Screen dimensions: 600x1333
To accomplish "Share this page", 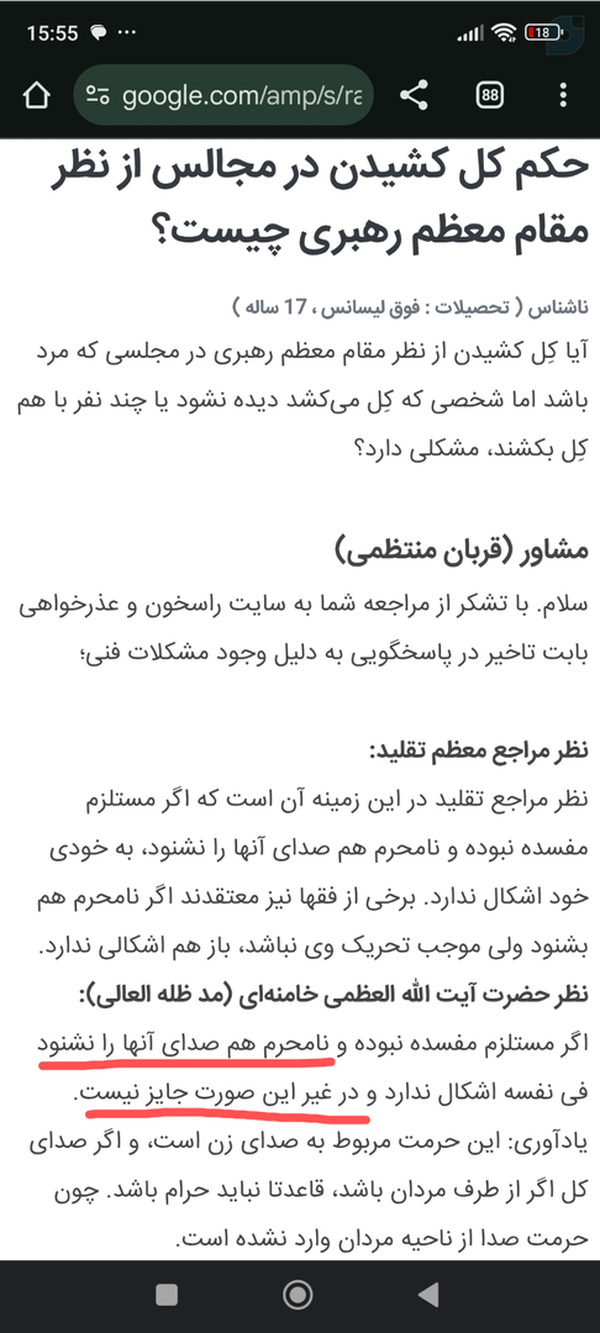I will (x=414, y=95).
